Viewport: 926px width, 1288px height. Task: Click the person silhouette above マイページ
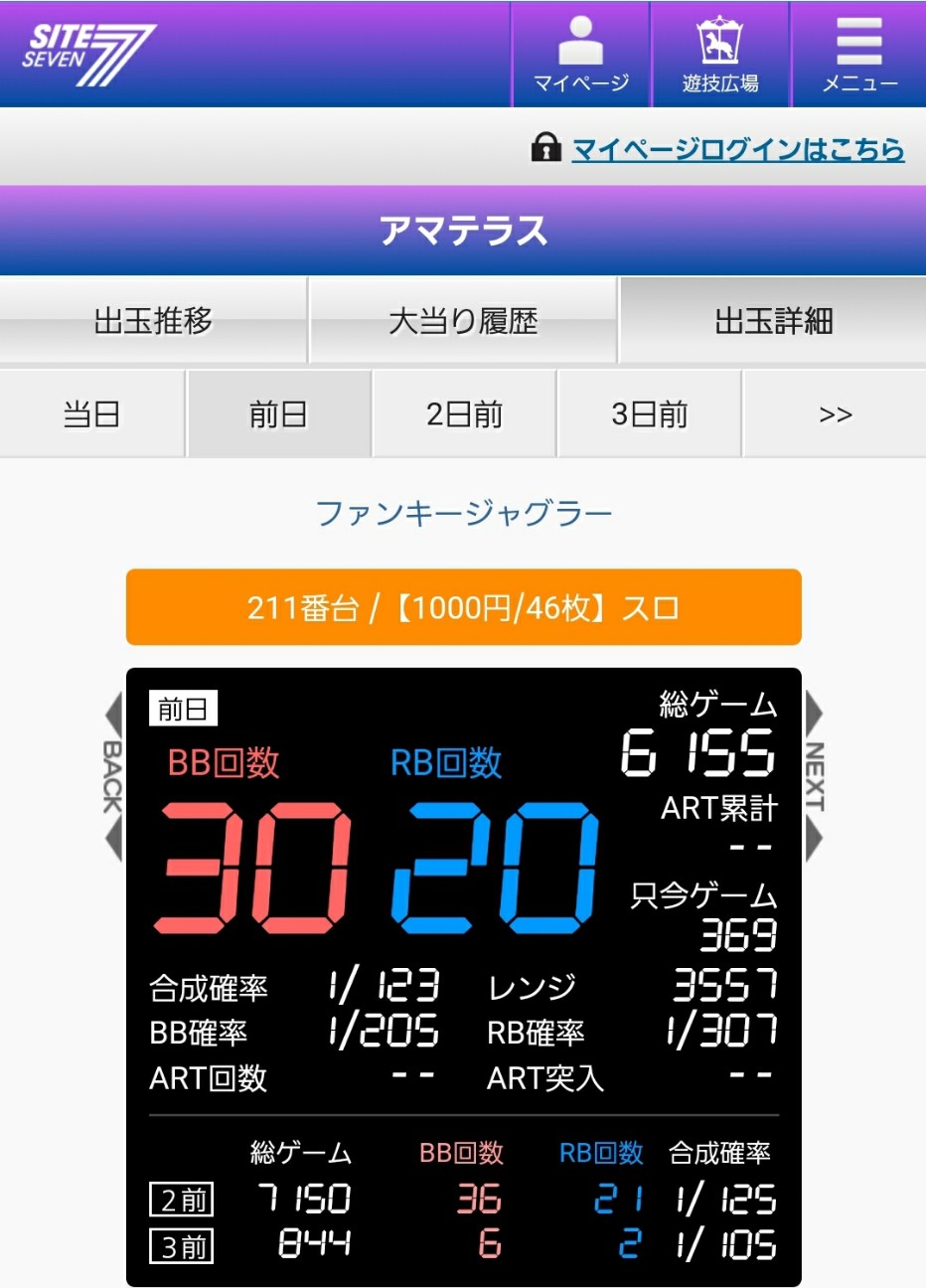579,40
